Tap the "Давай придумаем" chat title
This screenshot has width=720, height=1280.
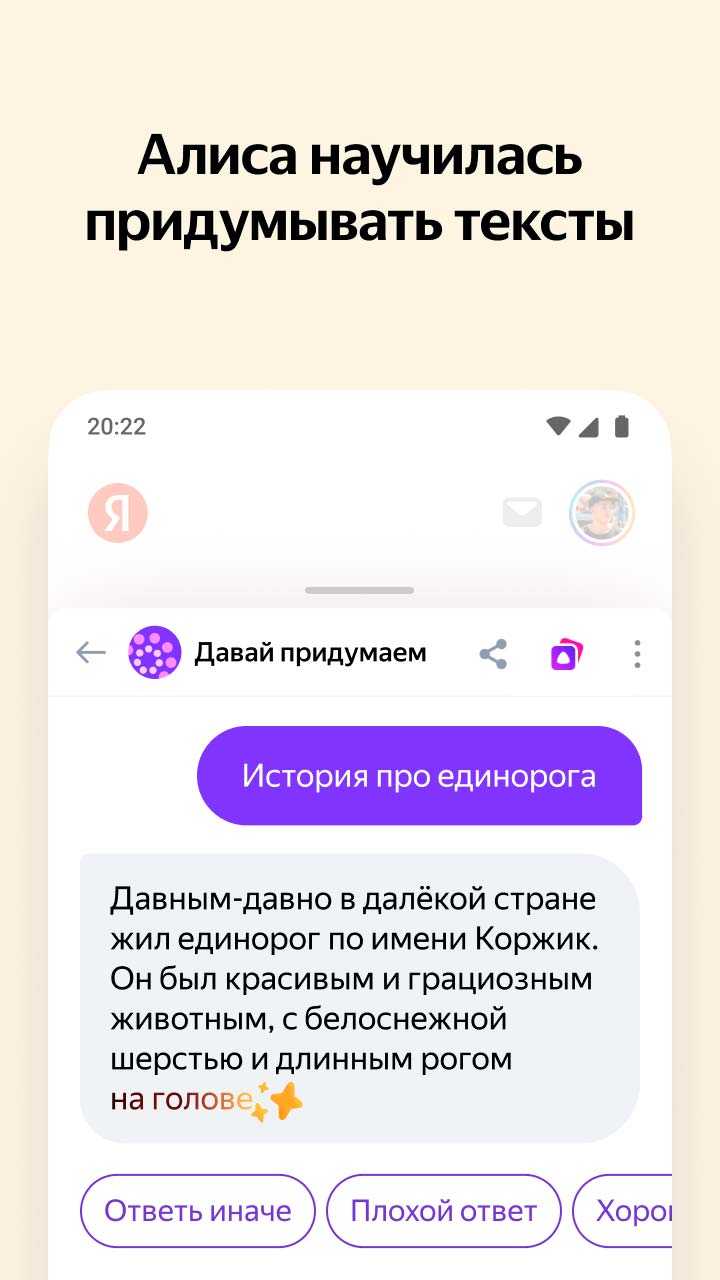pyautogui.click(x=311, y=652)
